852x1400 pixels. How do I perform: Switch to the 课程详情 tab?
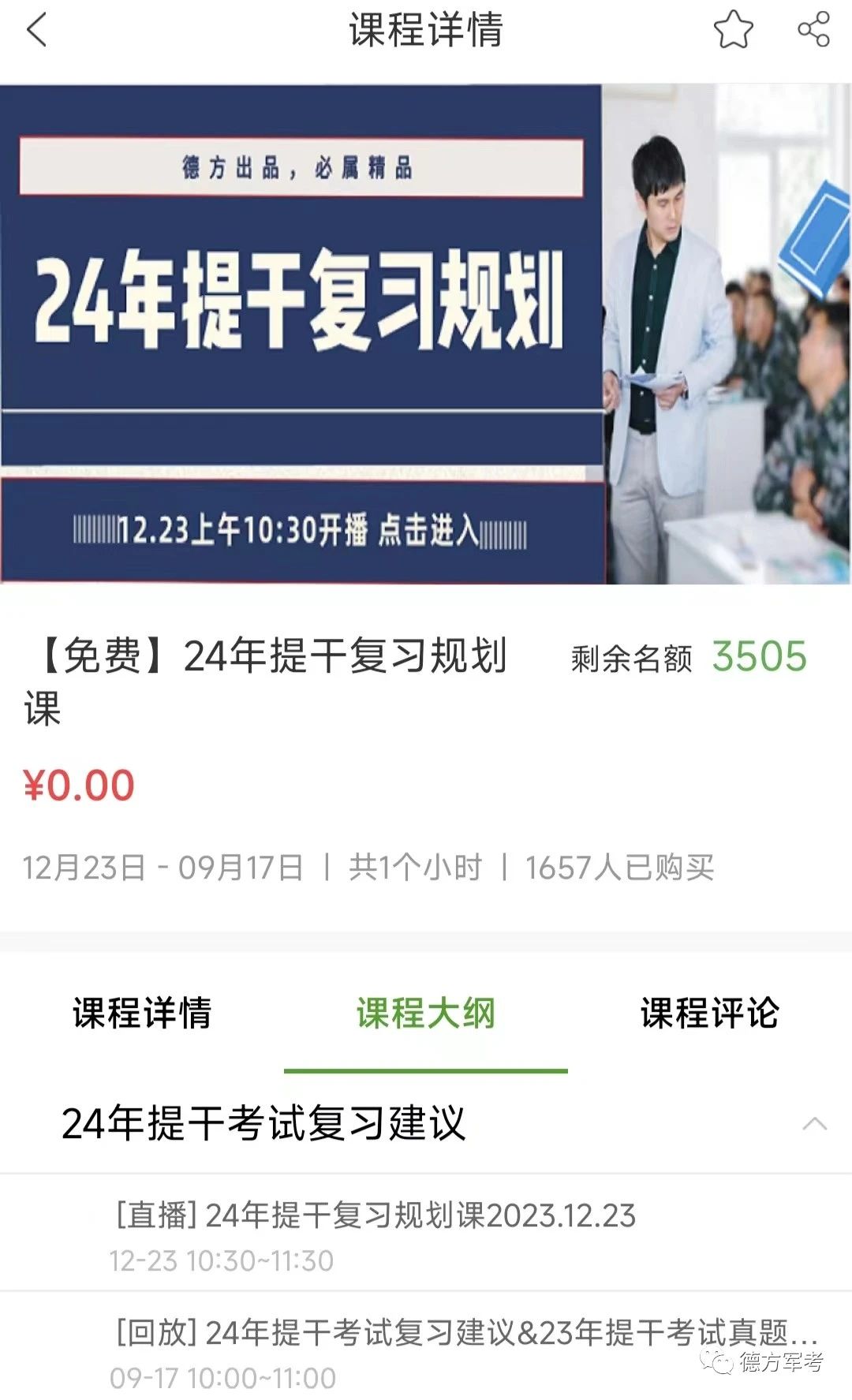142,1014
